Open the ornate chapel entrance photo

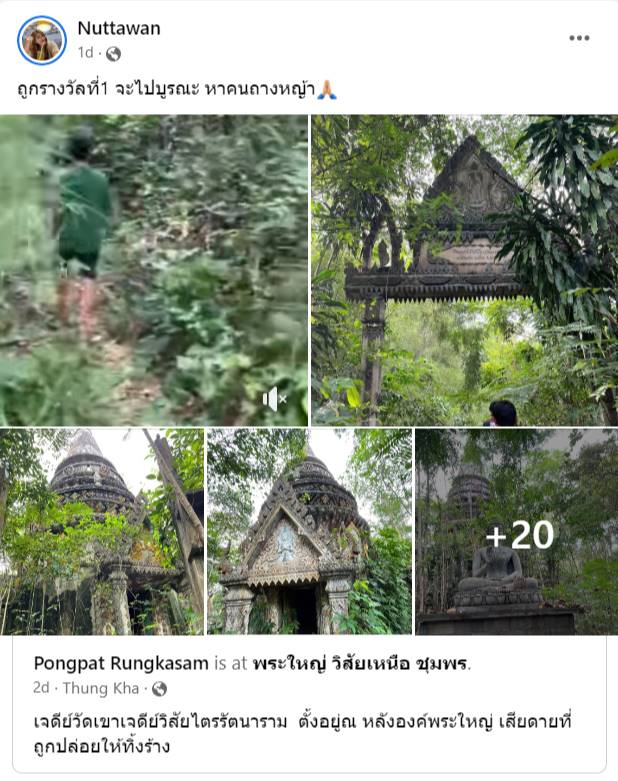click(309, 532)
